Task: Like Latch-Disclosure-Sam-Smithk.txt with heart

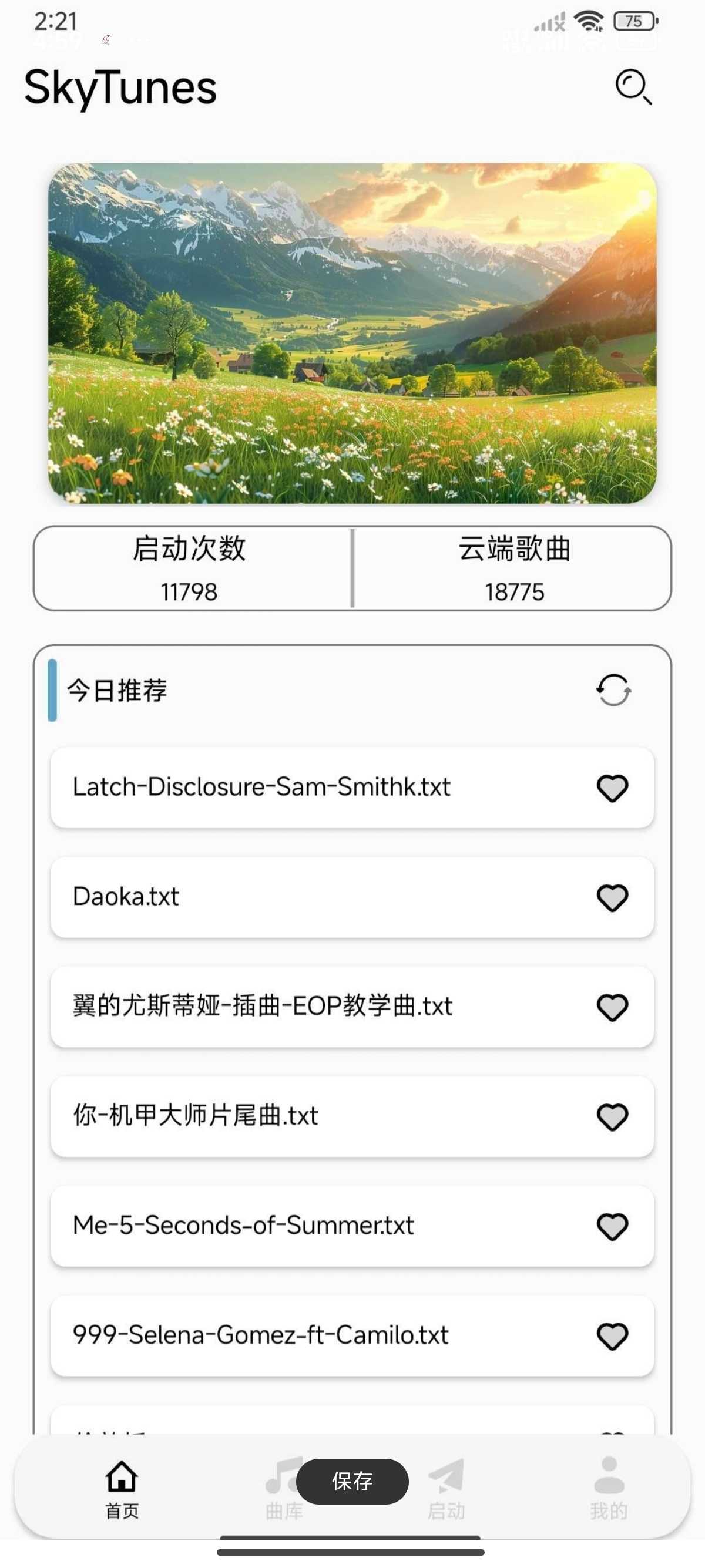Action: [612, 788]
